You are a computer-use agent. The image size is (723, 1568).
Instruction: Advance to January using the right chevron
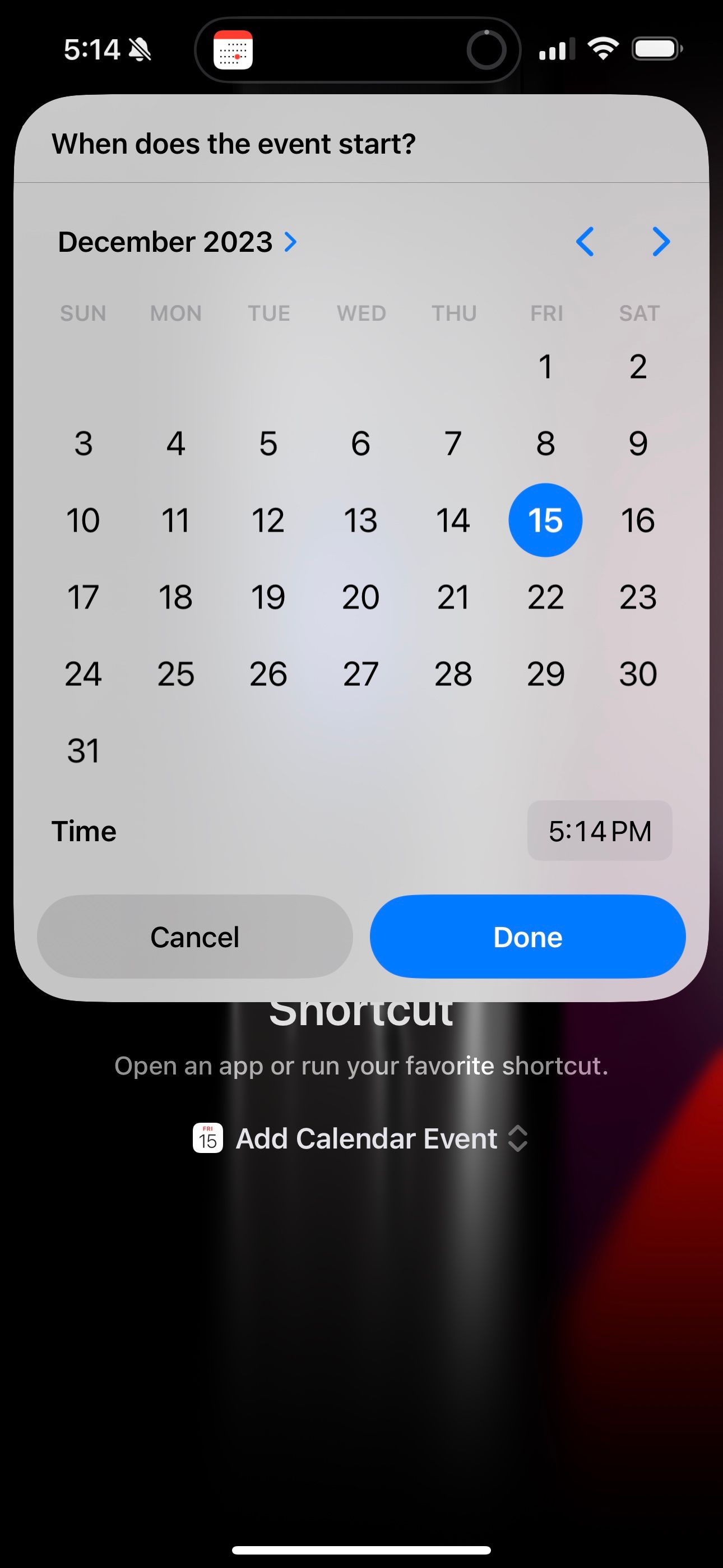pos(661,242)
